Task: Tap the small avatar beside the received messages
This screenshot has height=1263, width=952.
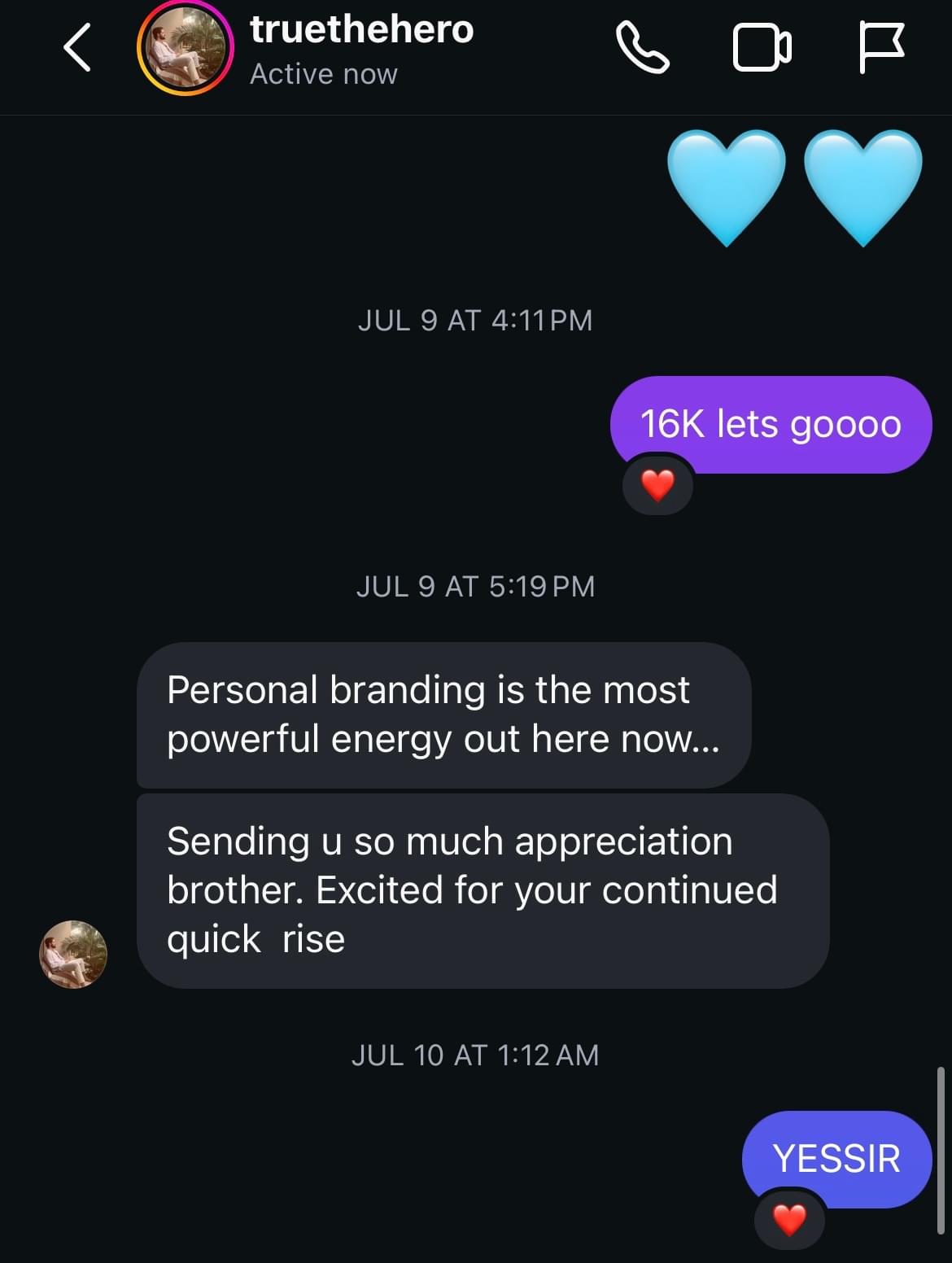Action: click(73, 955)
